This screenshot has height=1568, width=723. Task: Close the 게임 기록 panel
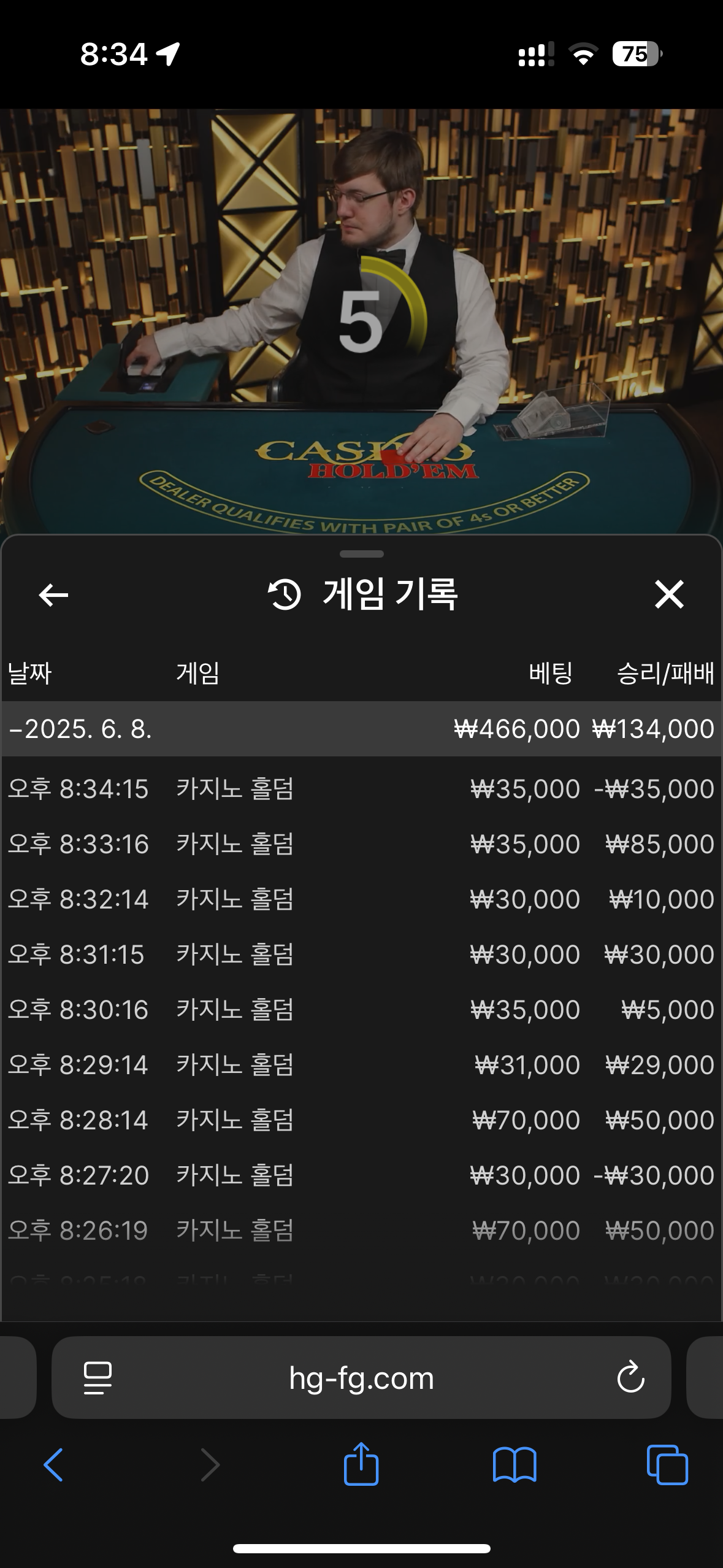(x=668, y=594)
